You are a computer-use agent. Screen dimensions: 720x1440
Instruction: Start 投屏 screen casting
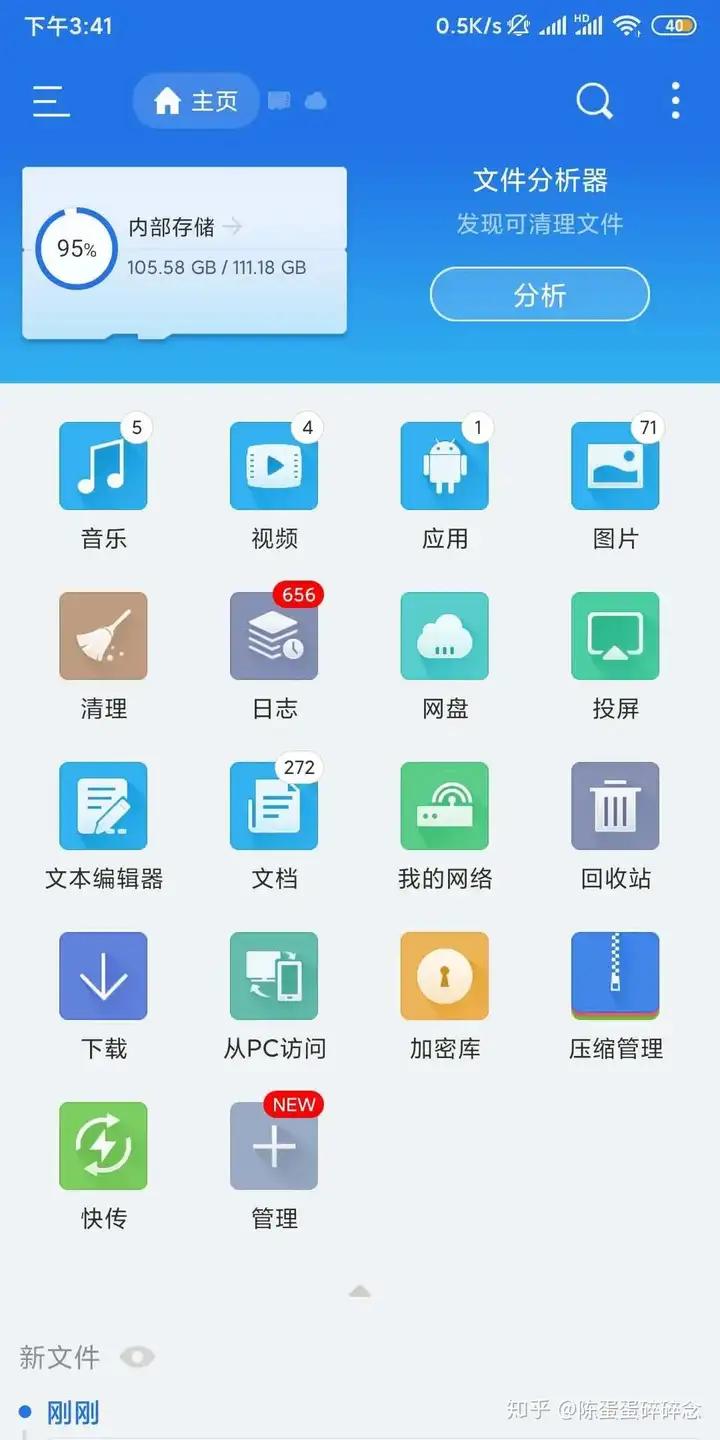coord(616,655)
